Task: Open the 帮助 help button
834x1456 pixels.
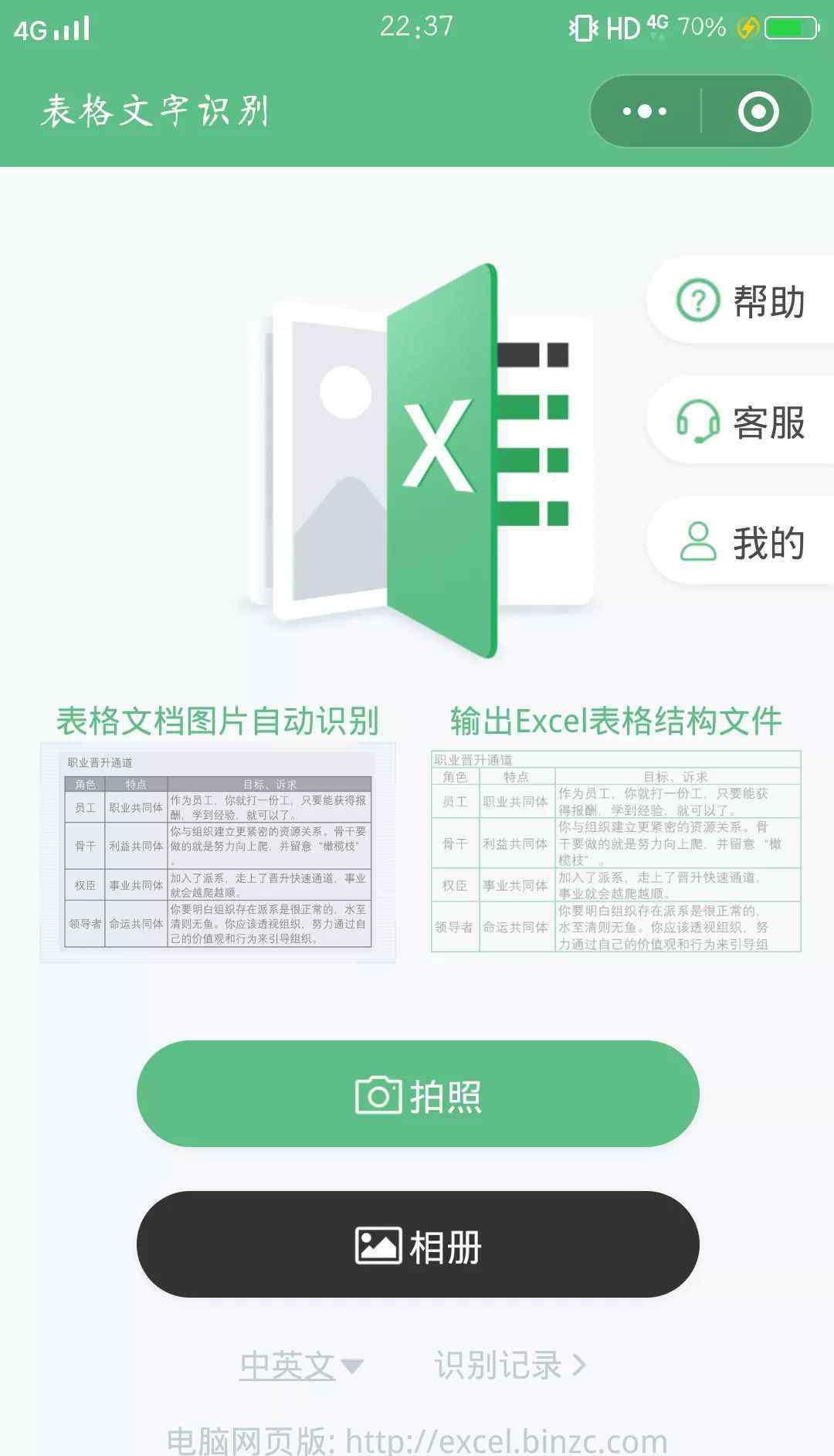Action: (x=741, y=300)
